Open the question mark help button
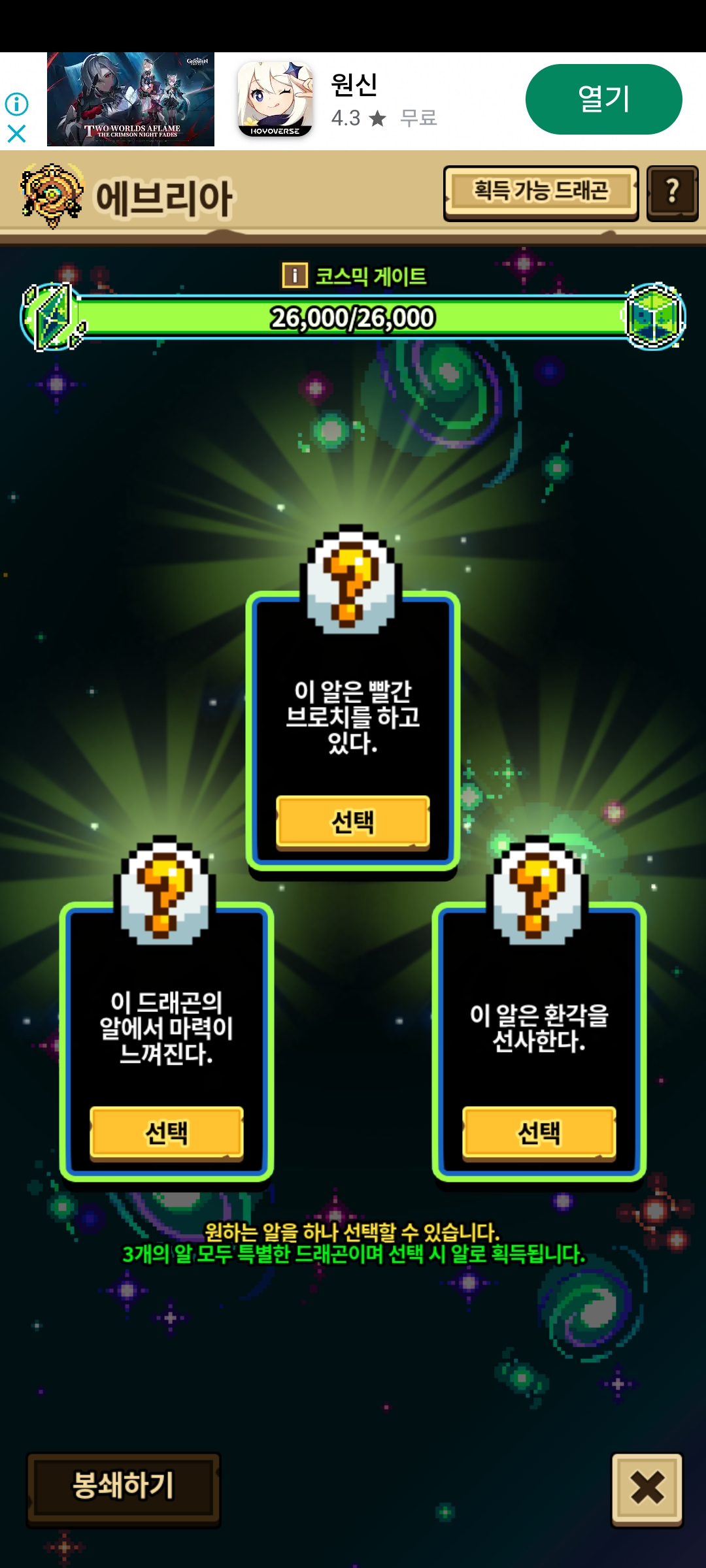The image size is (706, 1568). point(672,193)
